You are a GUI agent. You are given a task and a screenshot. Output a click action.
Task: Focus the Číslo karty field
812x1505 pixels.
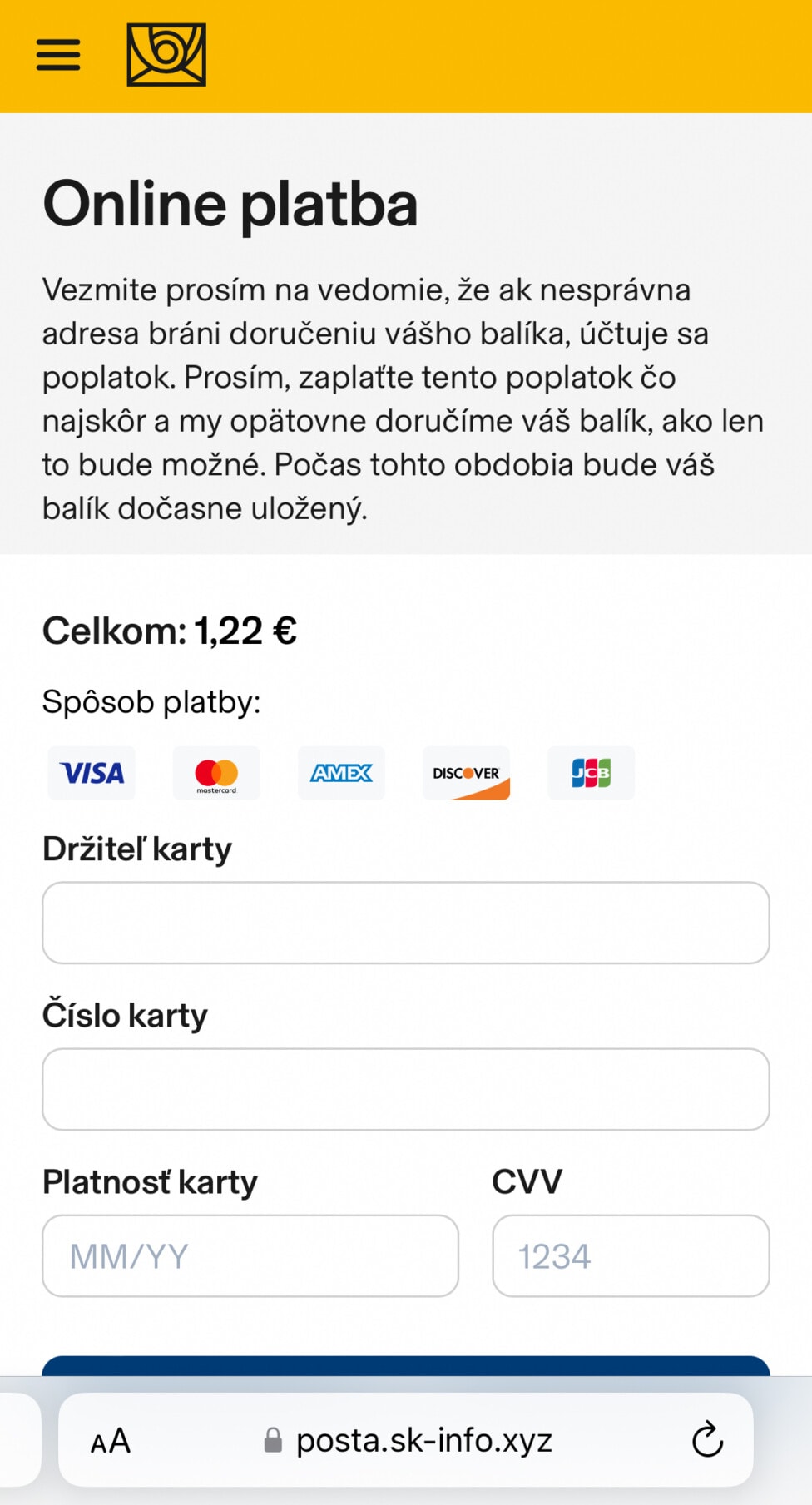pos(406,1089)
